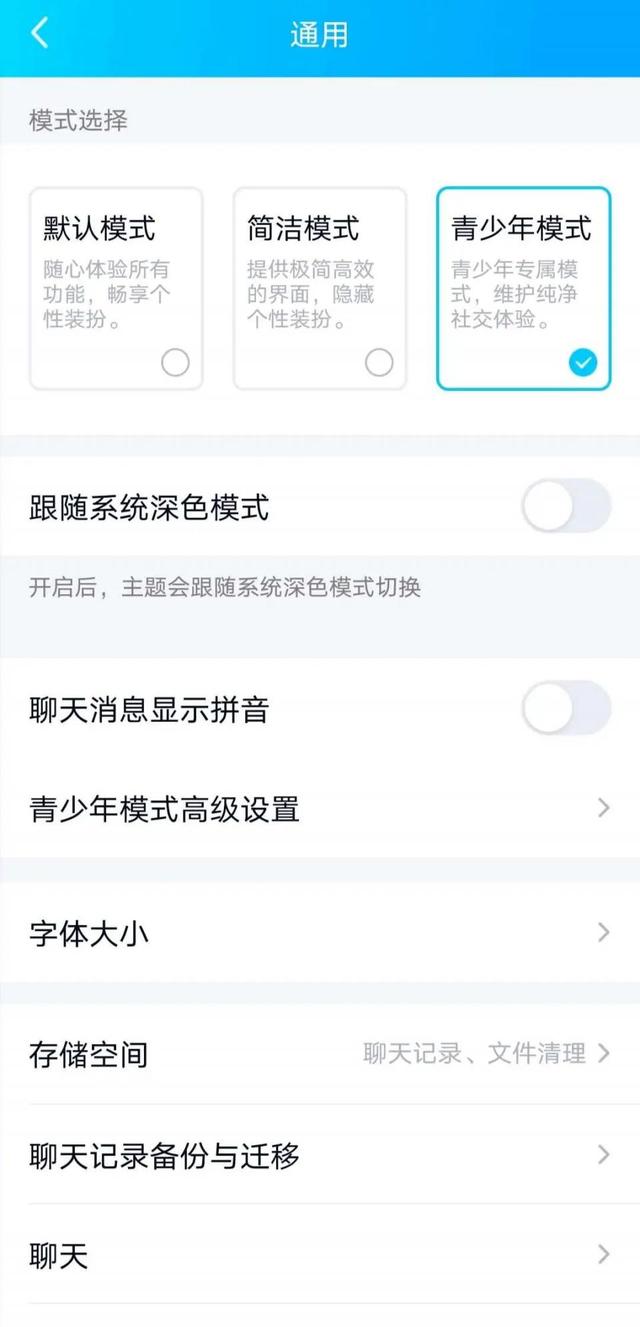640x1327 pixels.
Task: Enable 跟随系统深色模式 switch
Action: [x=565, y=506]
